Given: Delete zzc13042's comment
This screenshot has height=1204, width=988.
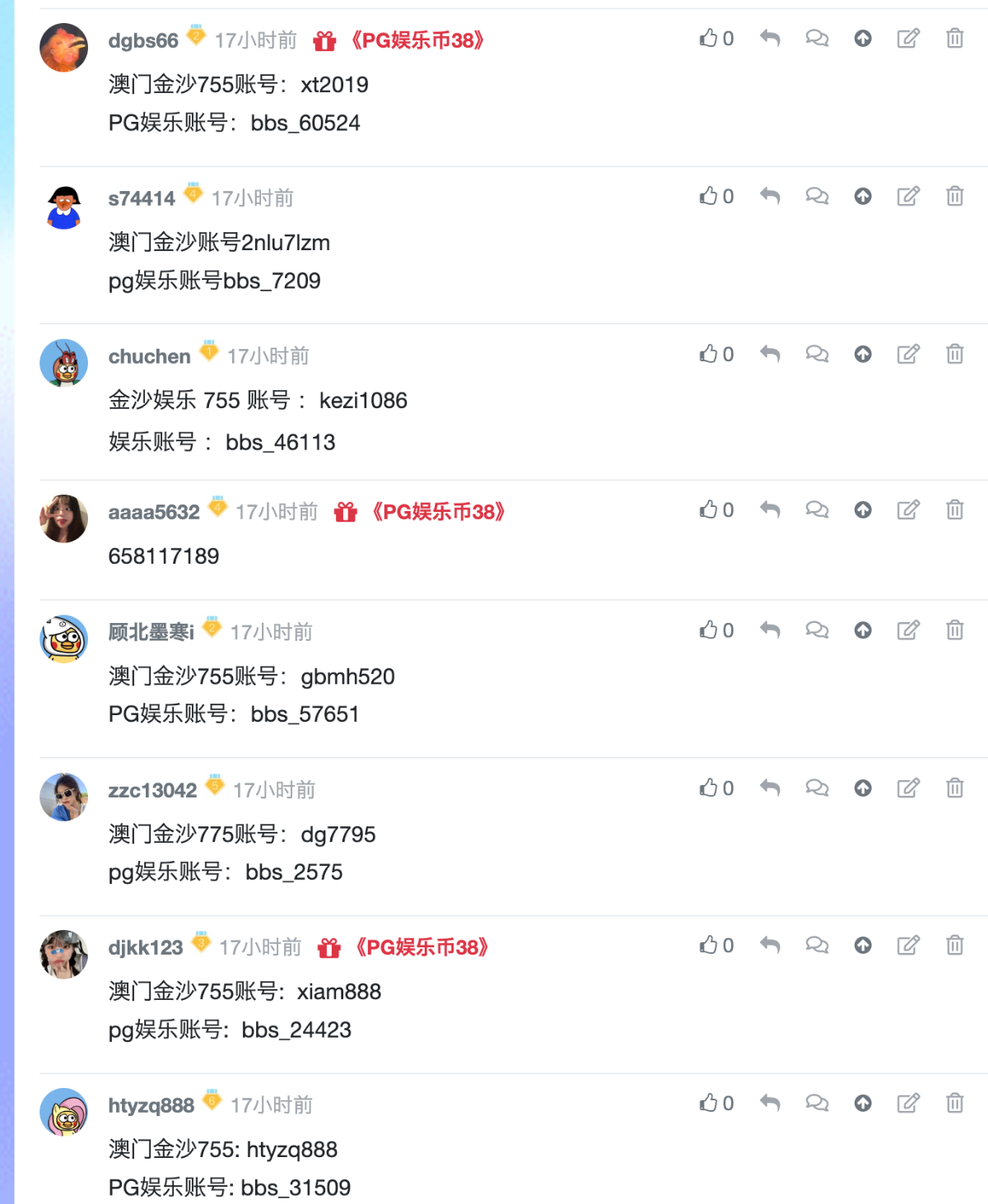Looking at the screenshot, I should coord(955,788).
